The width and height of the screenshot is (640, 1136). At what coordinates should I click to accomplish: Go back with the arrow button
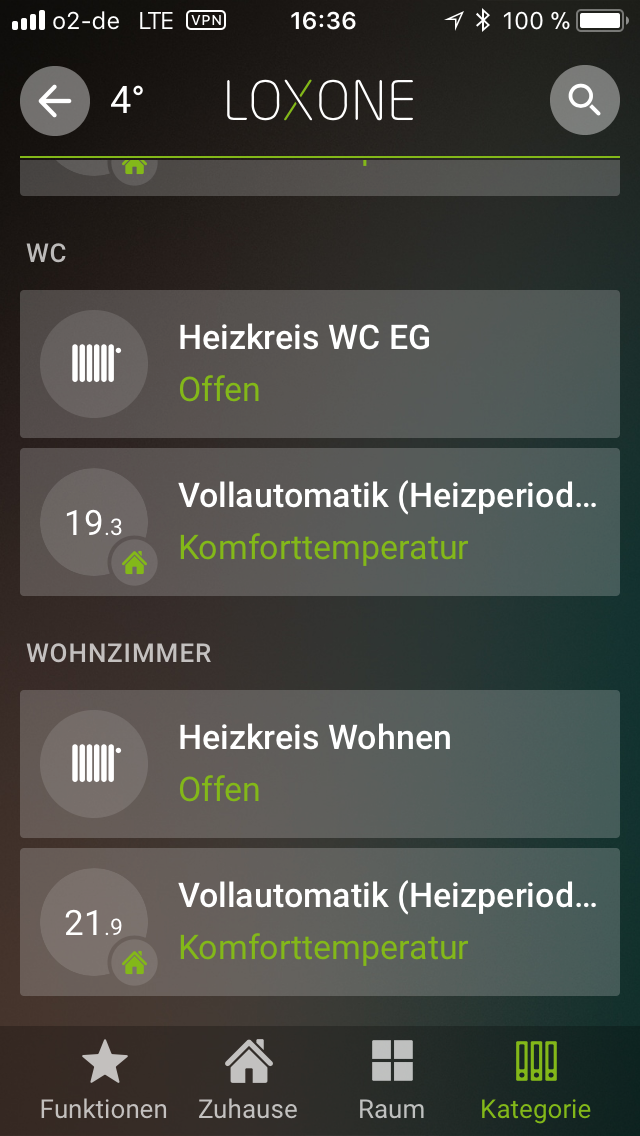(55, 101)
